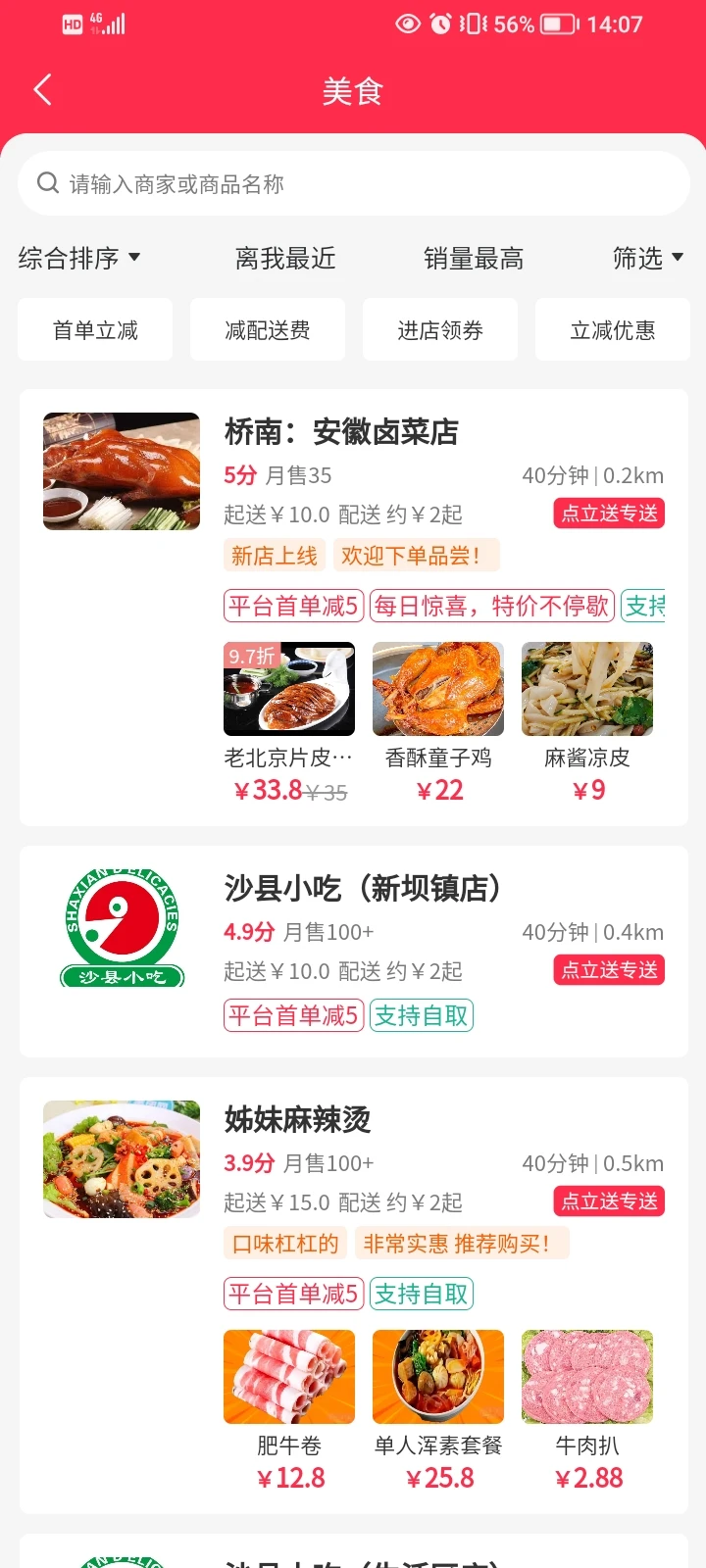Expand the 筛选 filter dropdown

648,258
